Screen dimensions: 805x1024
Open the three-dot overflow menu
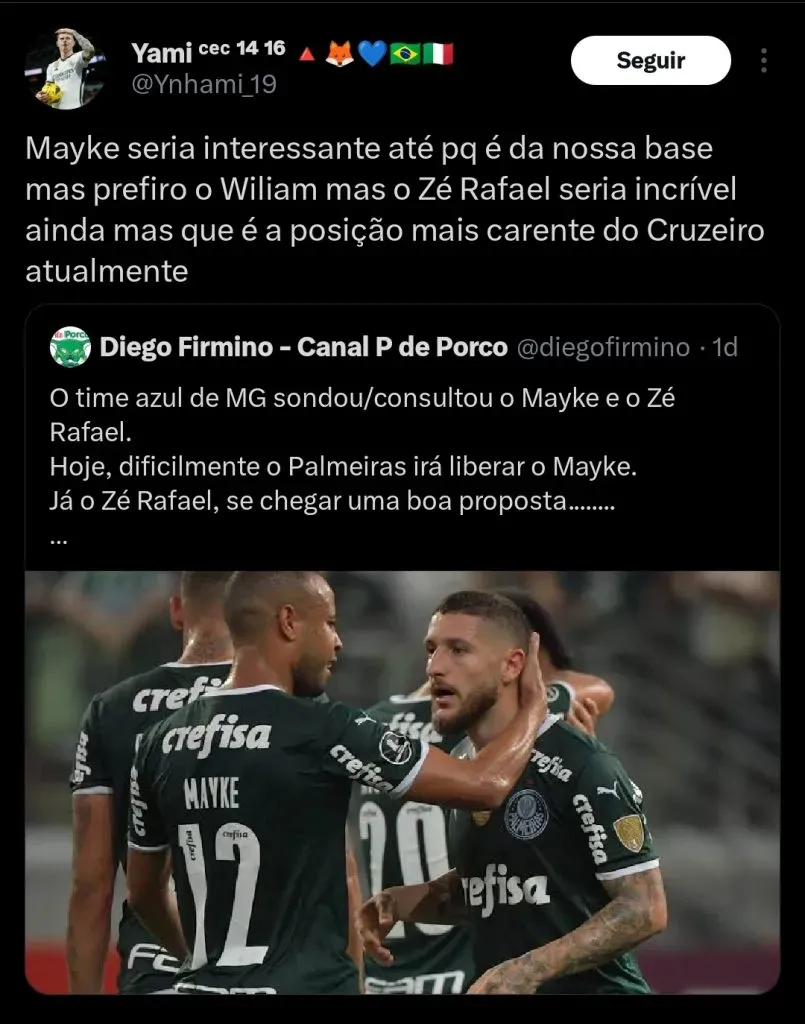point(764,60)
